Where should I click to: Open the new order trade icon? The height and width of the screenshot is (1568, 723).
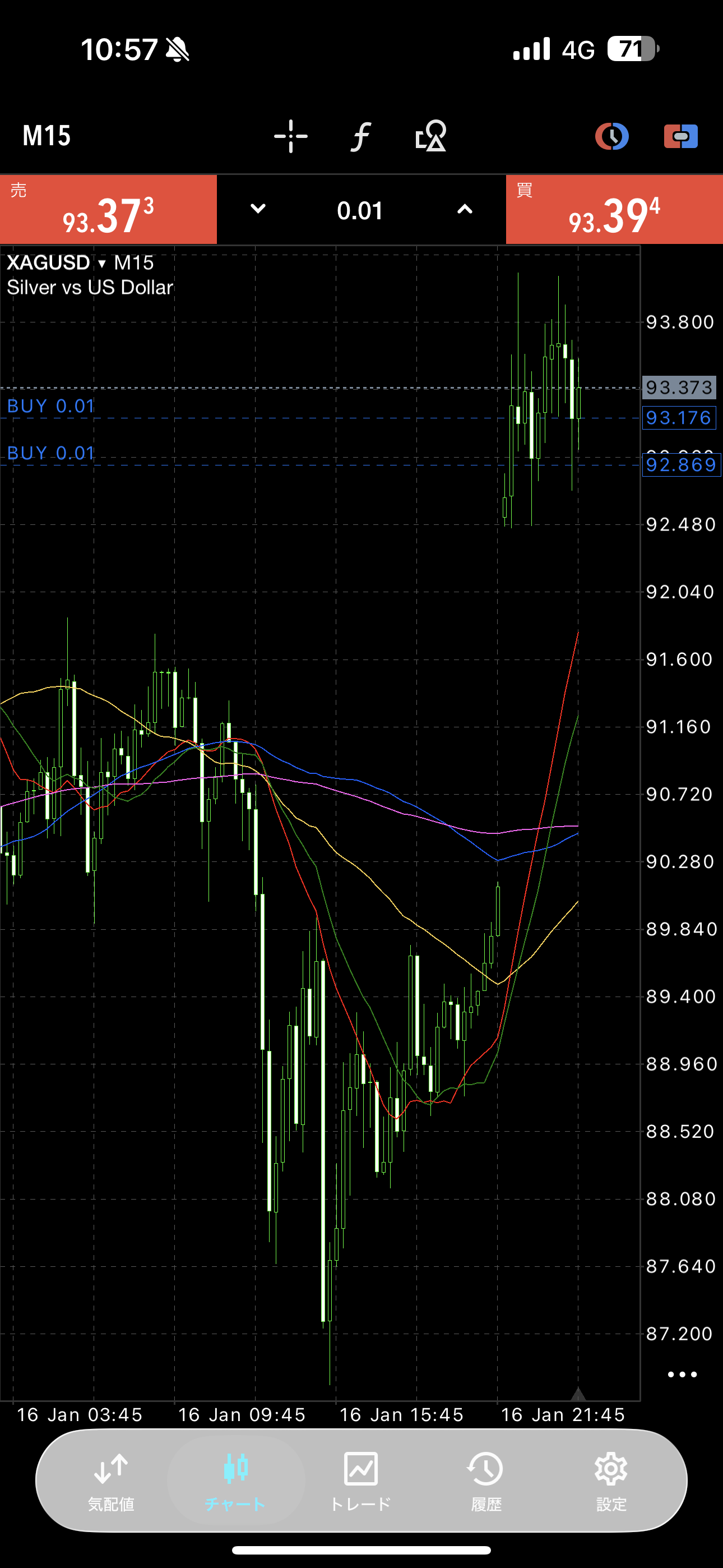coord(680,136)
